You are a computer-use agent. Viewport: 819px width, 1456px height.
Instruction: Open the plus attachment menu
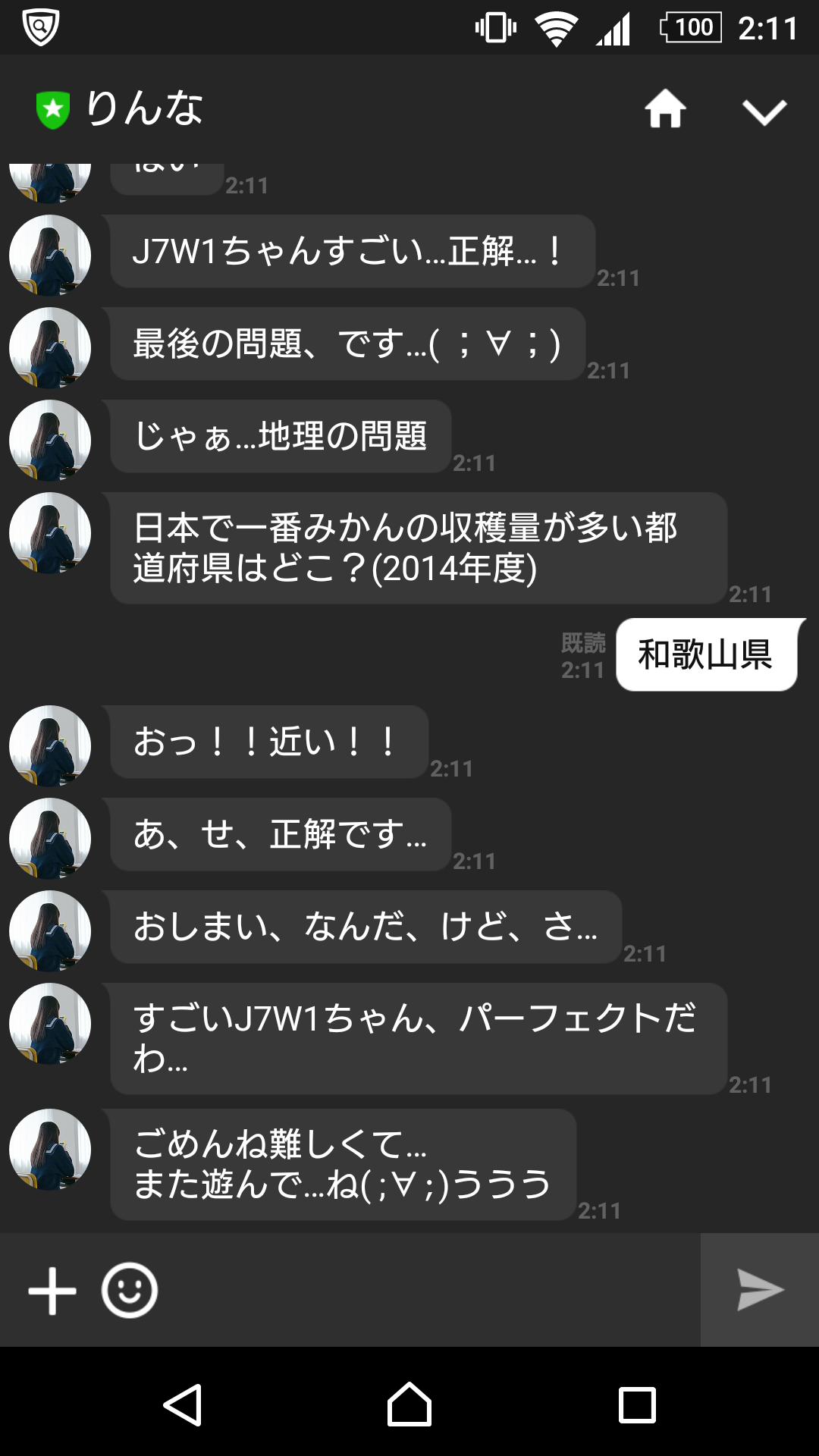click(x=52, y=1290)
